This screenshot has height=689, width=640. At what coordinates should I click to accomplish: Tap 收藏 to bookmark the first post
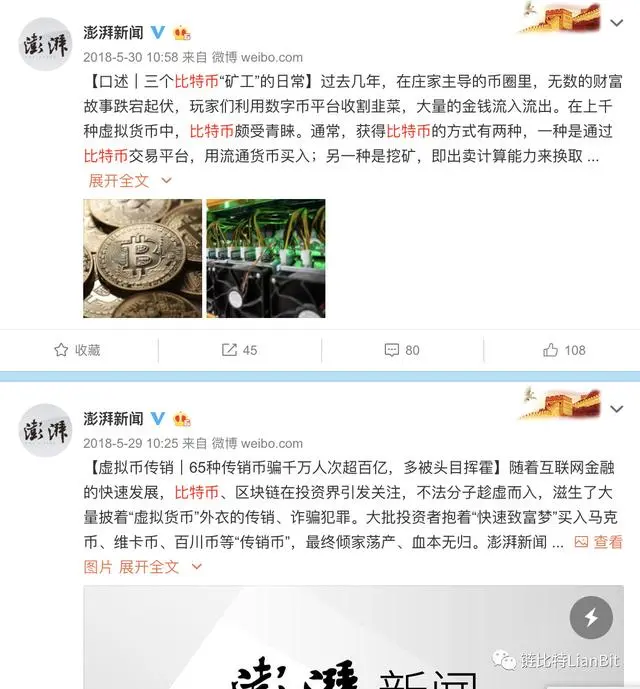[78, 350]
